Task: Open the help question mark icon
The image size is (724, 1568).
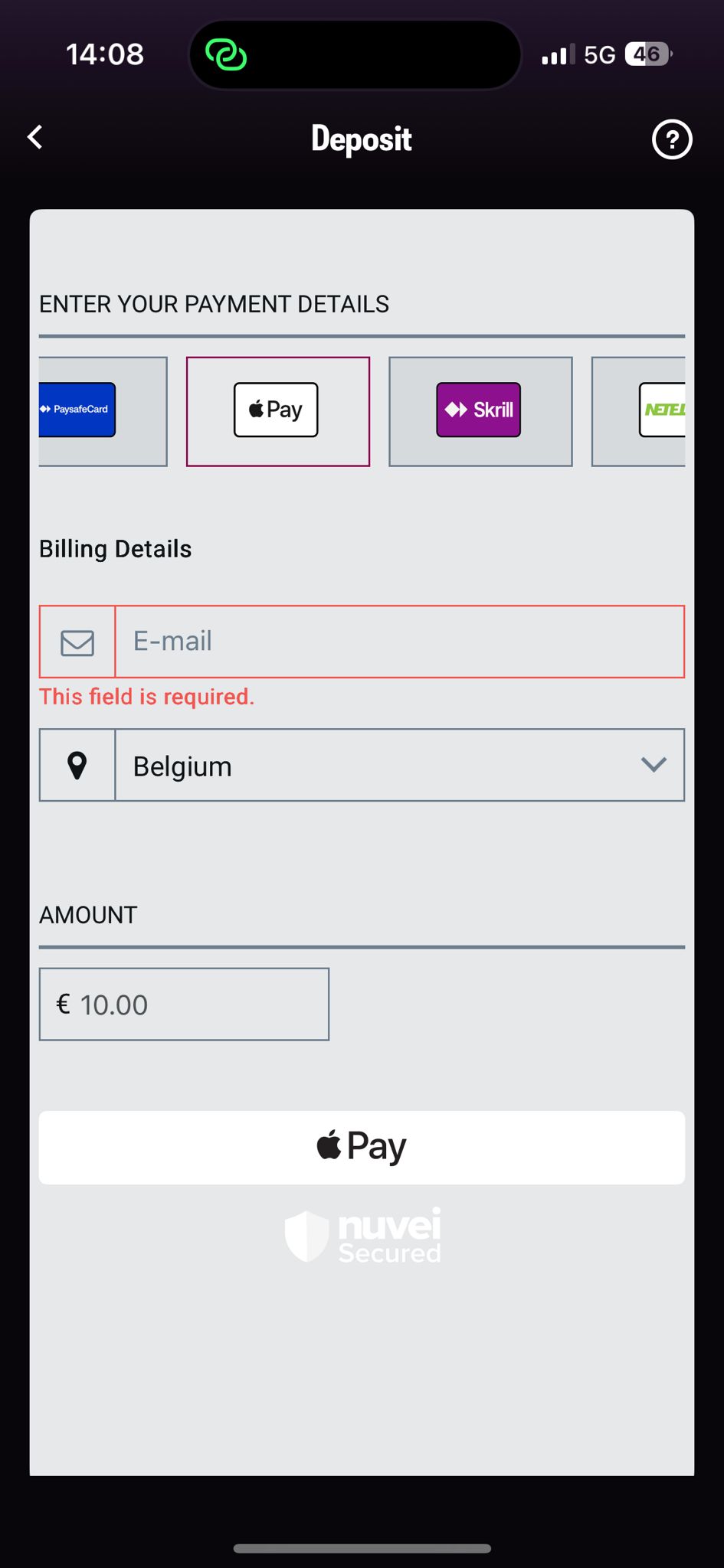Action: 671,139
